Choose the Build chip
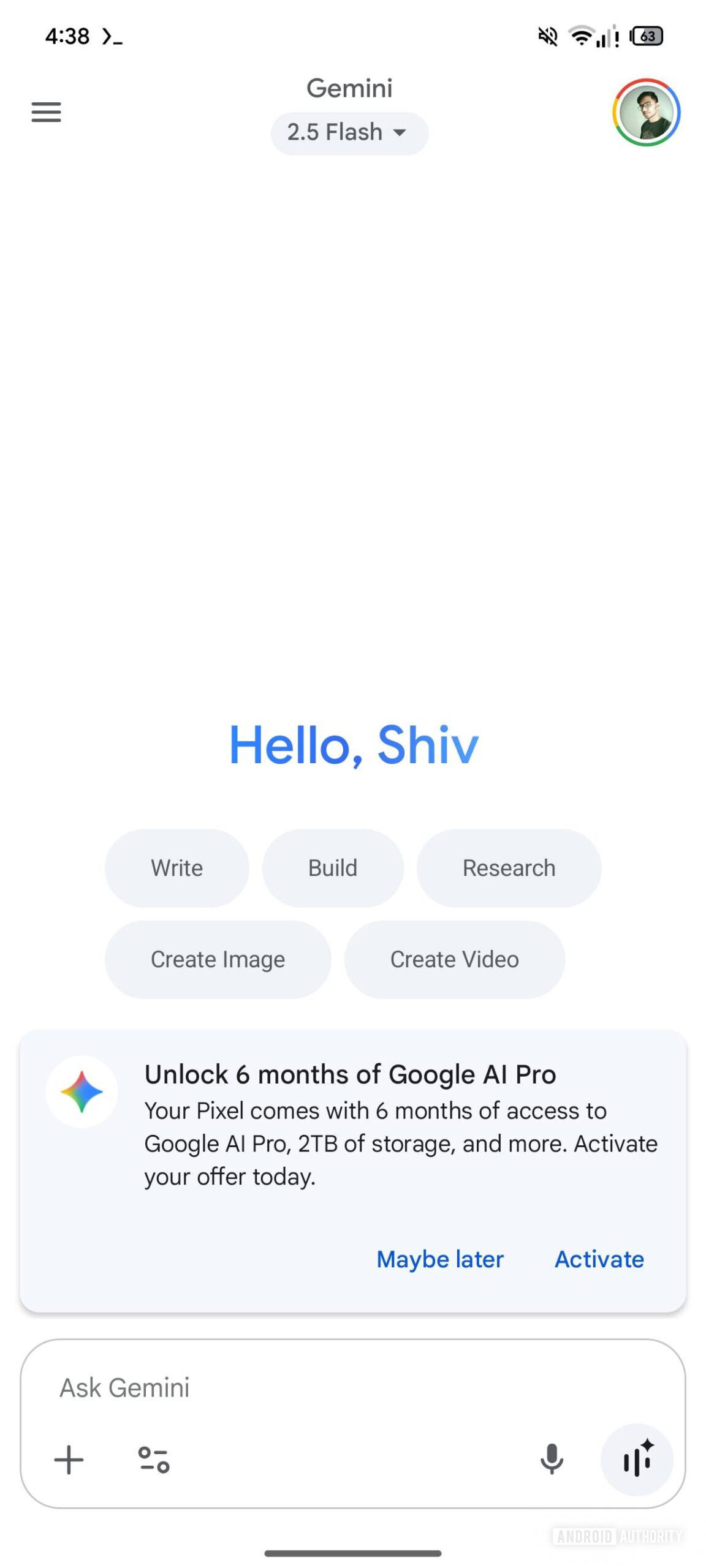Image resolution: width=706 pixels, height=1568 pixels. click(332, 867)
